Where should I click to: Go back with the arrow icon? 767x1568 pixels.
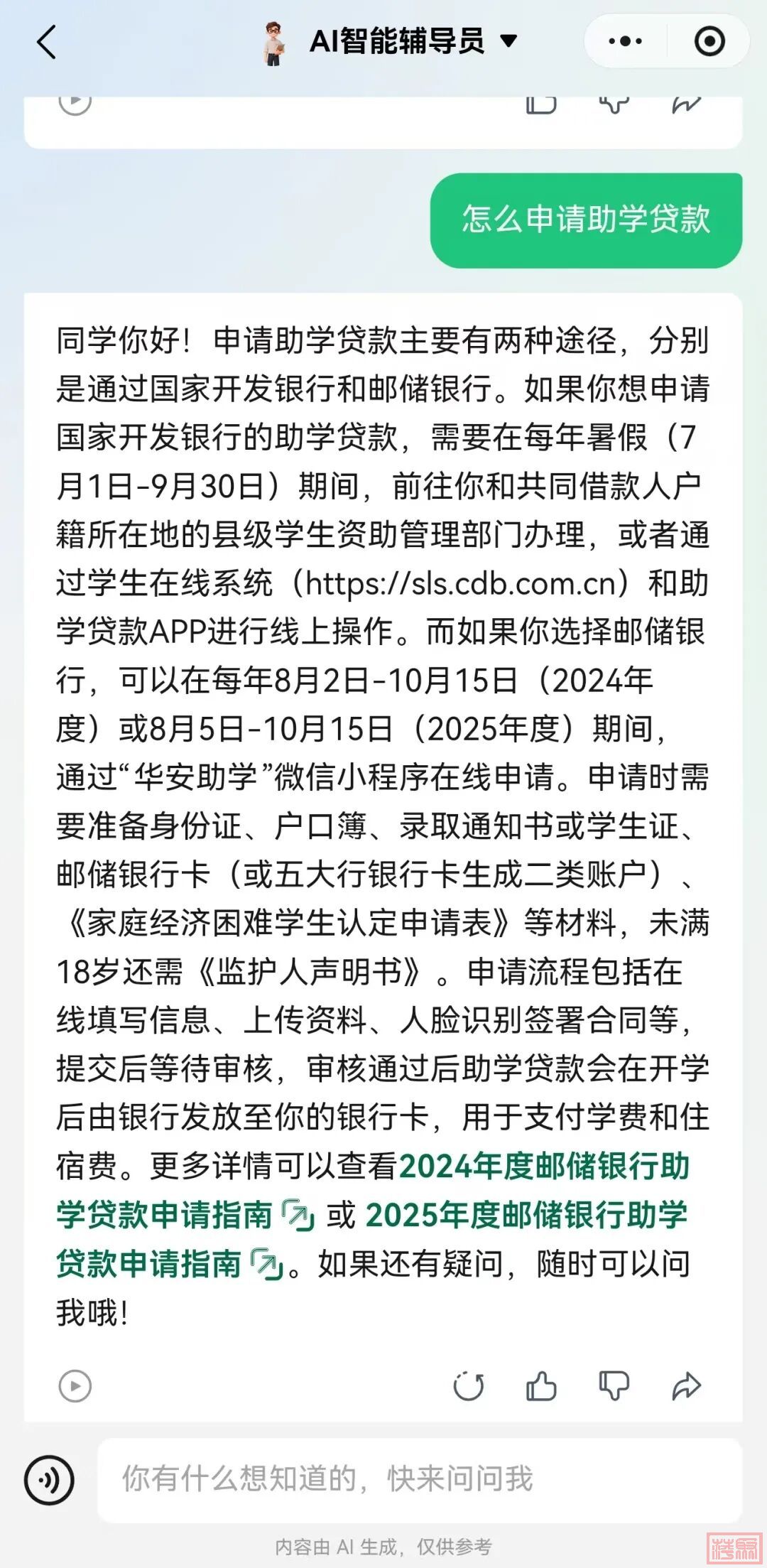coord(47,42)
